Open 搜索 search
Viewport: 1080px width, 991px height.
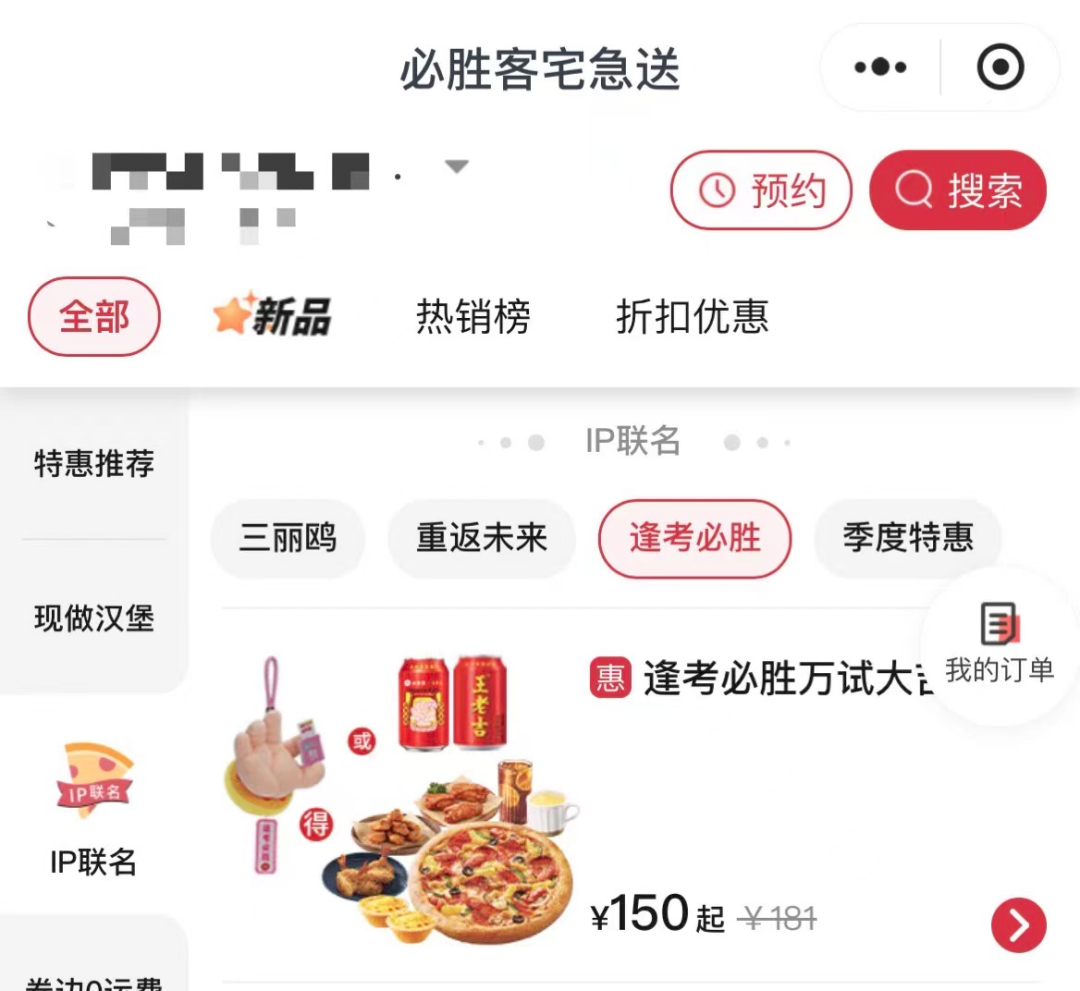[957, 190]
